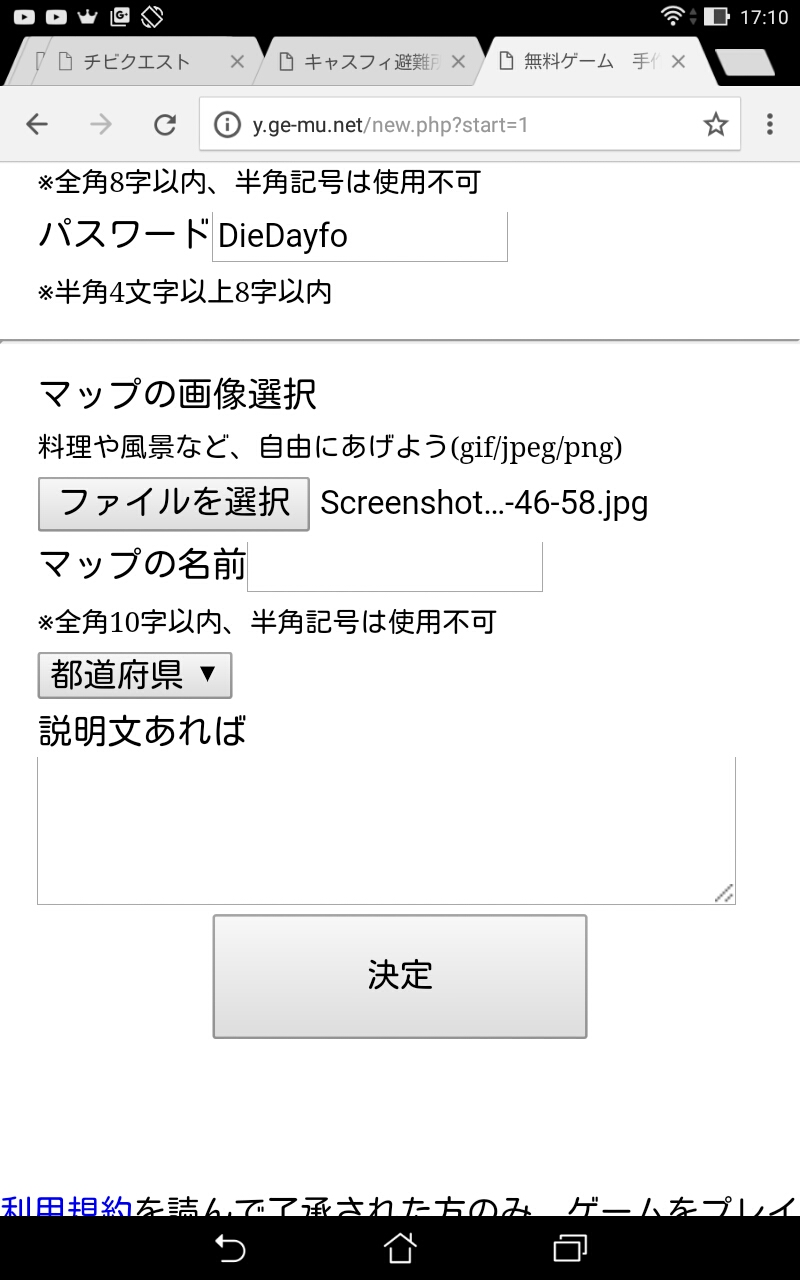Enter text in マップの名前 field
The height and width of the screenshot is (1280, 800).
coord(394,567)
